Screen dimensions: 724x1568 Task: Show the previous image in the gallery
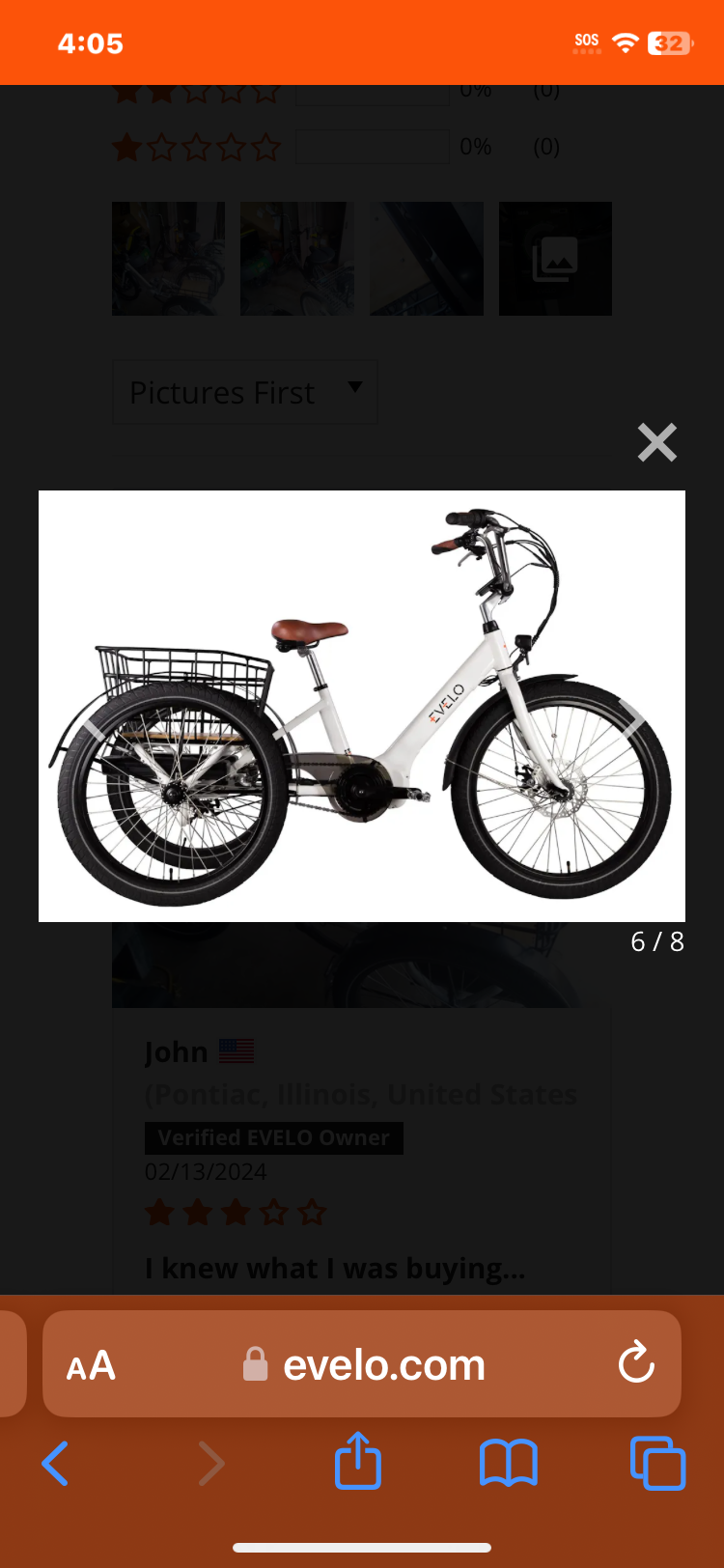click(x=92, y=719)
